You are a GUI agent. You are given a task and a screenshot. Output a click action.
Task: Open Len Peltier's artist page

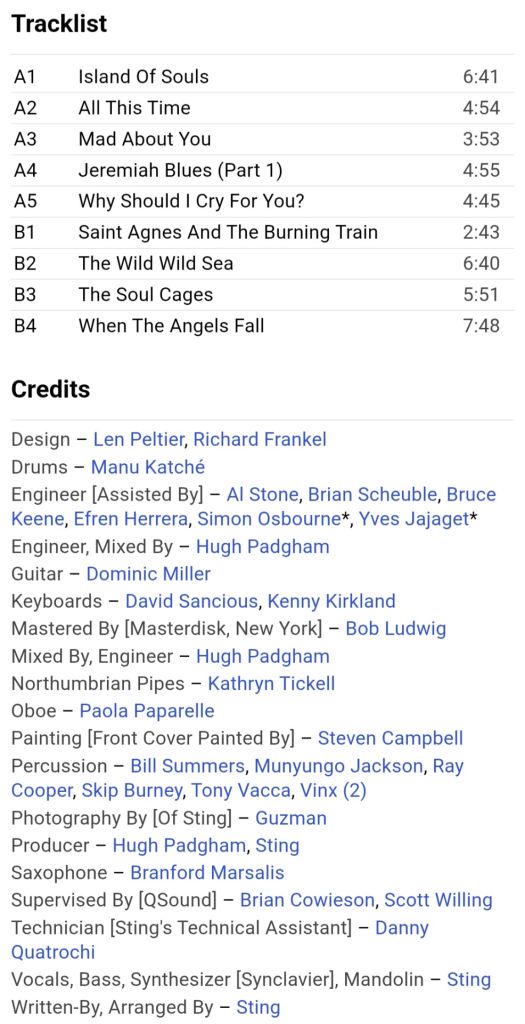139,440
